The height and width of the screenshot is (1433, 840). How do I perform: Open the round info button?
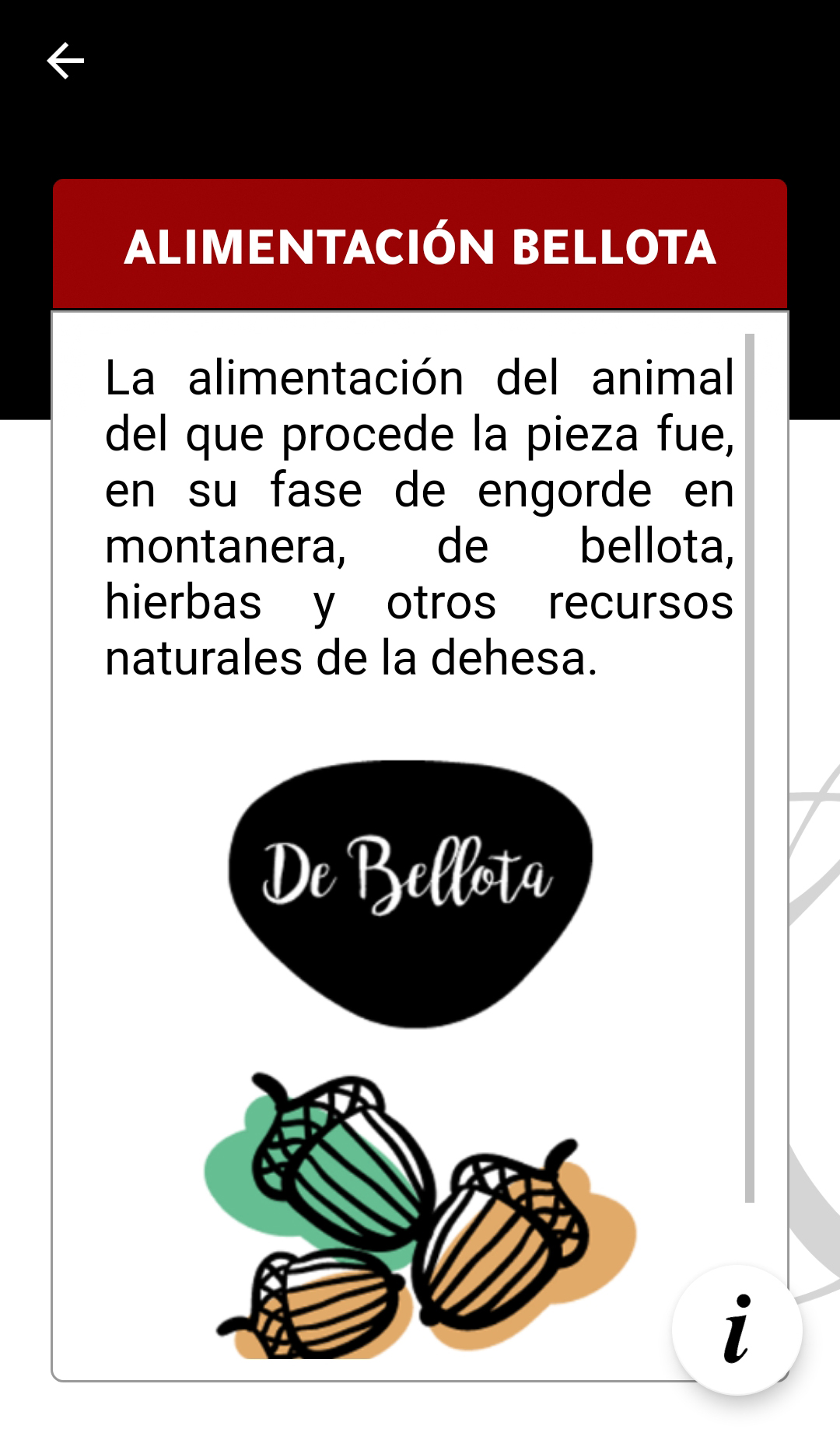(x=736, y=1329)
